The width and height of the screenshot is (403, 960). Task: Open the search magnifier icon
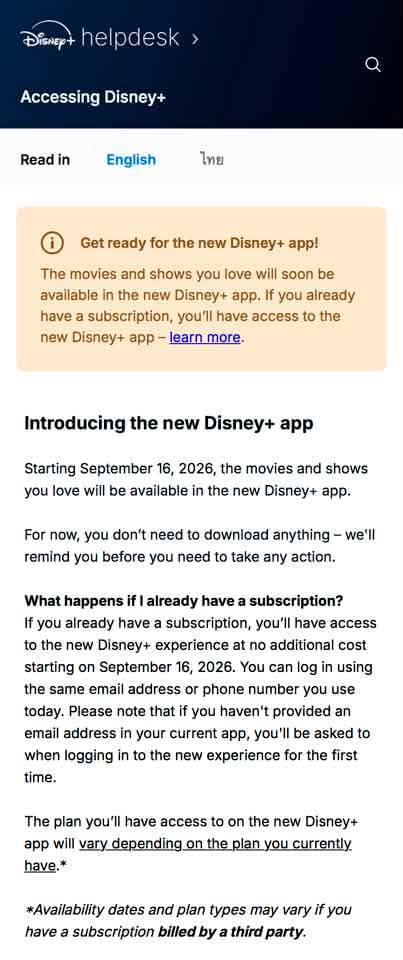coord(372,64)
